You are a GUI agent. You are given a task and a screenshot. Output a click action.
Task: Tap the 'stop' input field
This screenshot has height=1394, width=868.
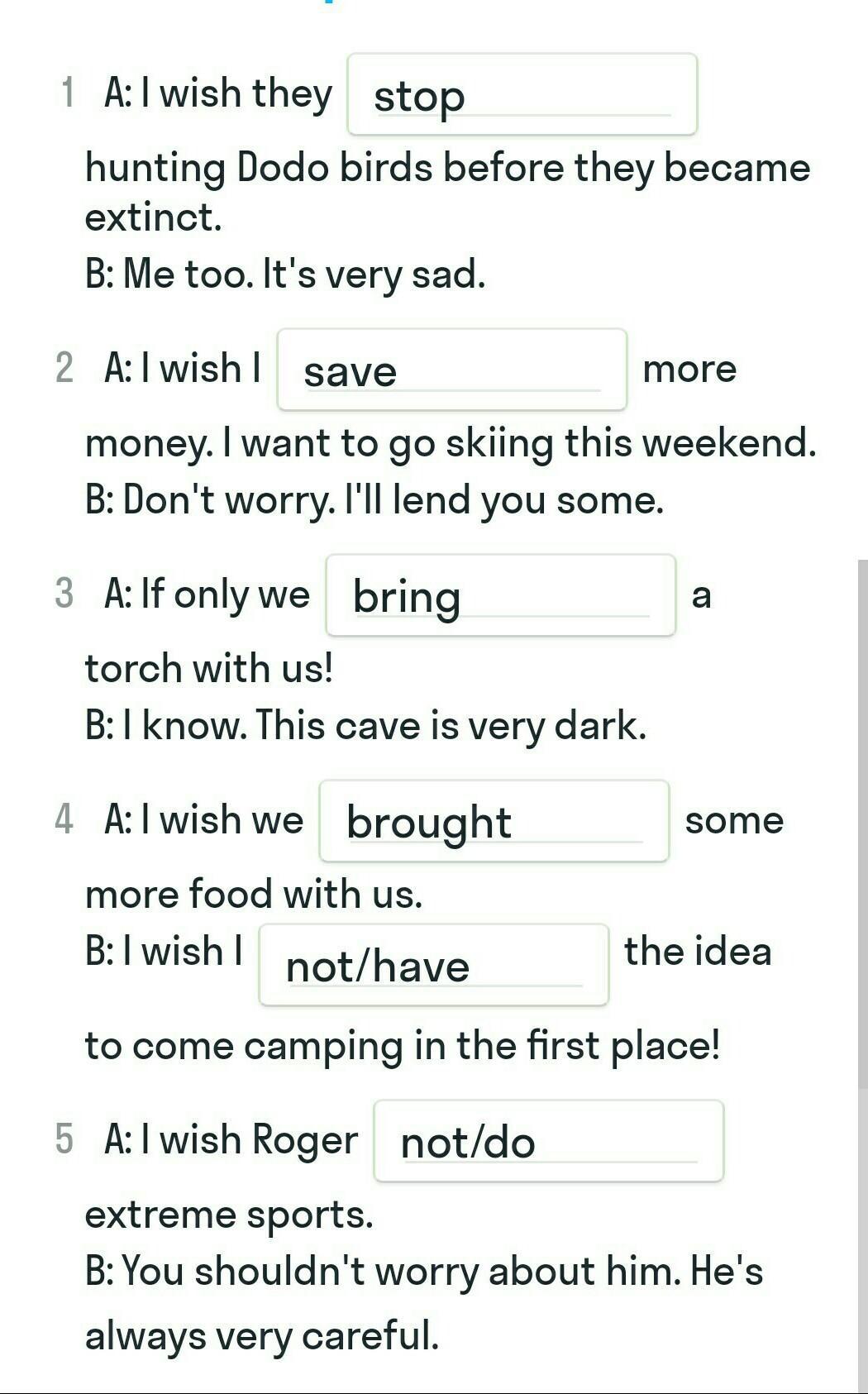pyautogui.click(x=522, y=95)
